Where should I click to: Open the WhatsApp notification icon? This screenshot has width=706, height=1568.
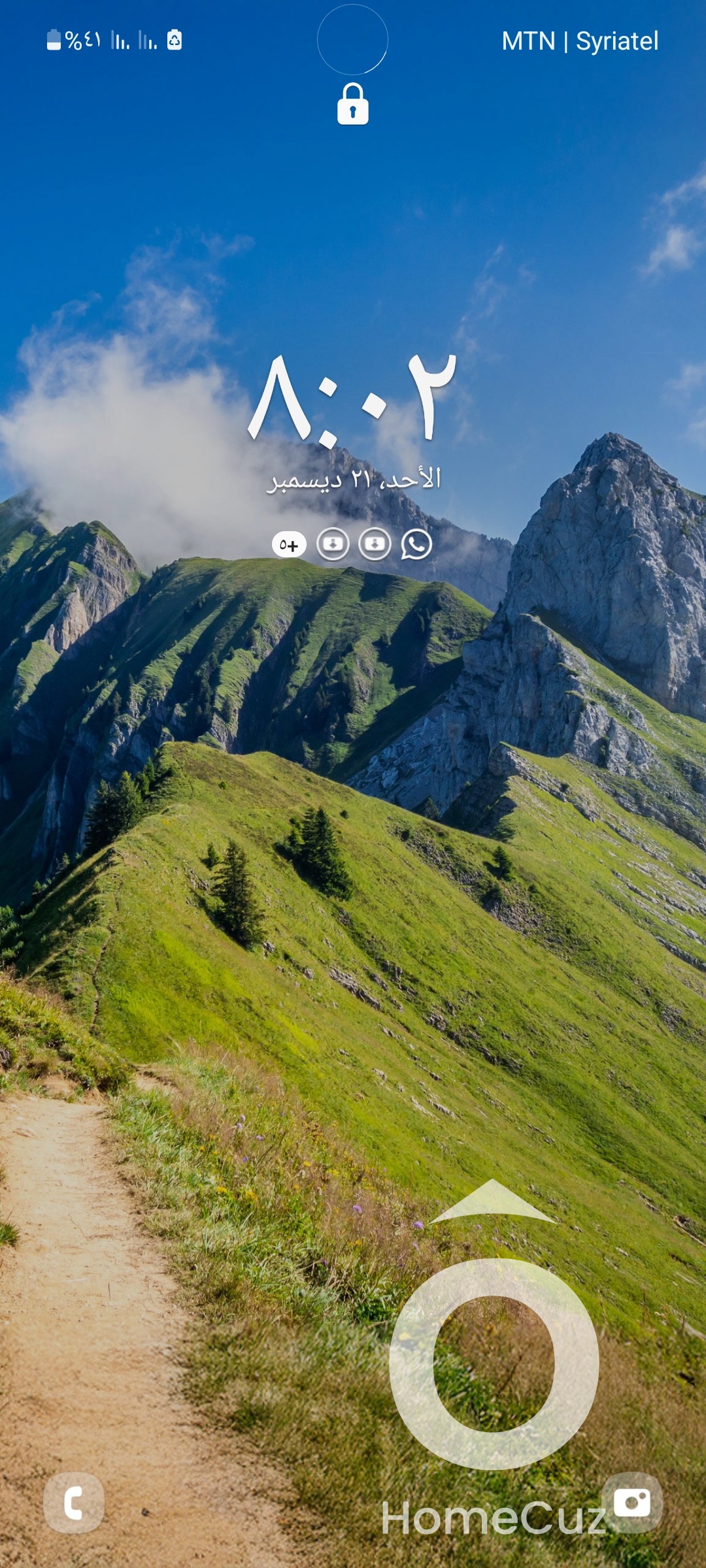coord(416,544)
